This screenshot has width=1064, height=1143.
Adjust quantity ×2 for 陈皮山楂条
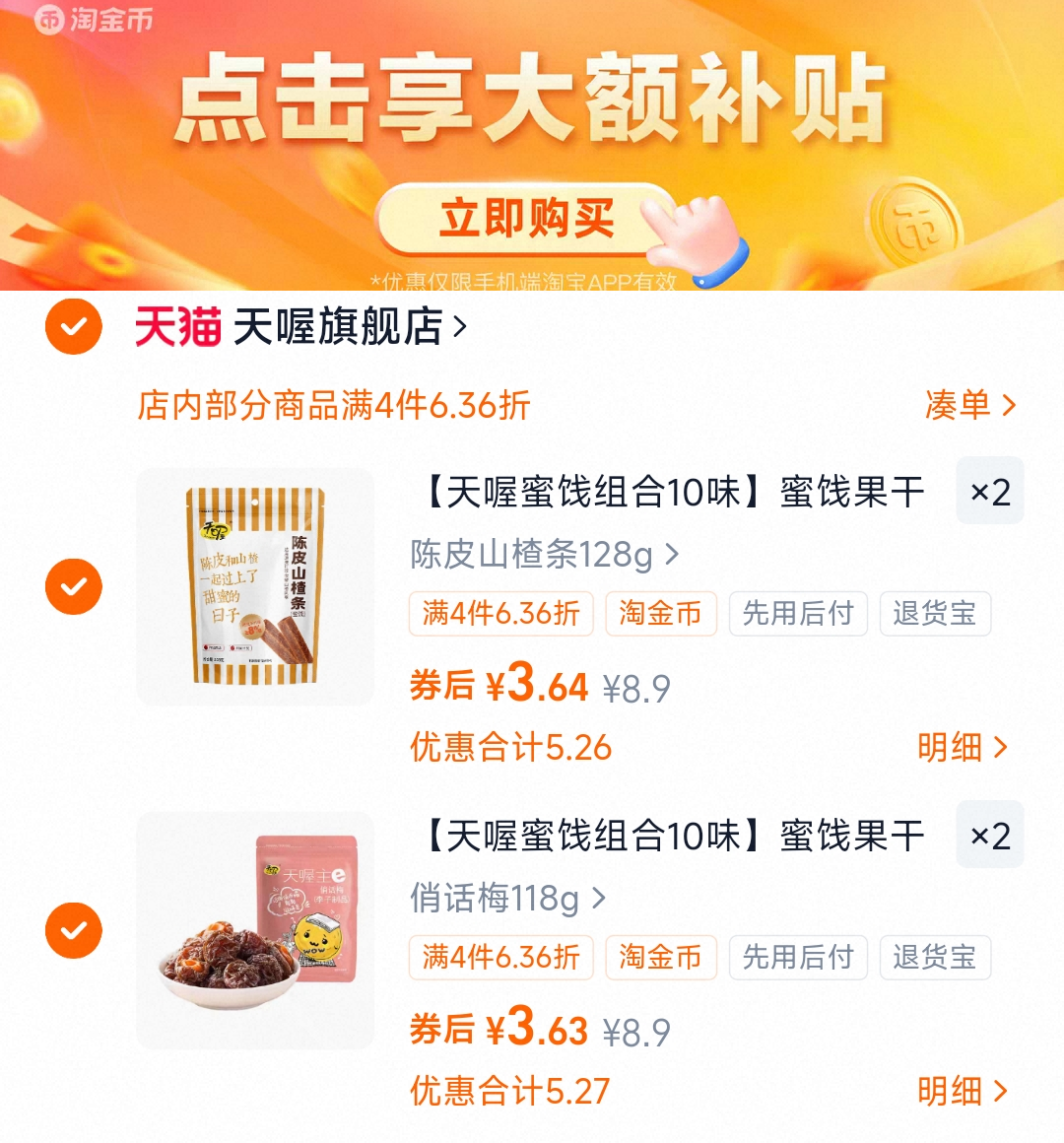pyautogui.click(x=989, y=491)
